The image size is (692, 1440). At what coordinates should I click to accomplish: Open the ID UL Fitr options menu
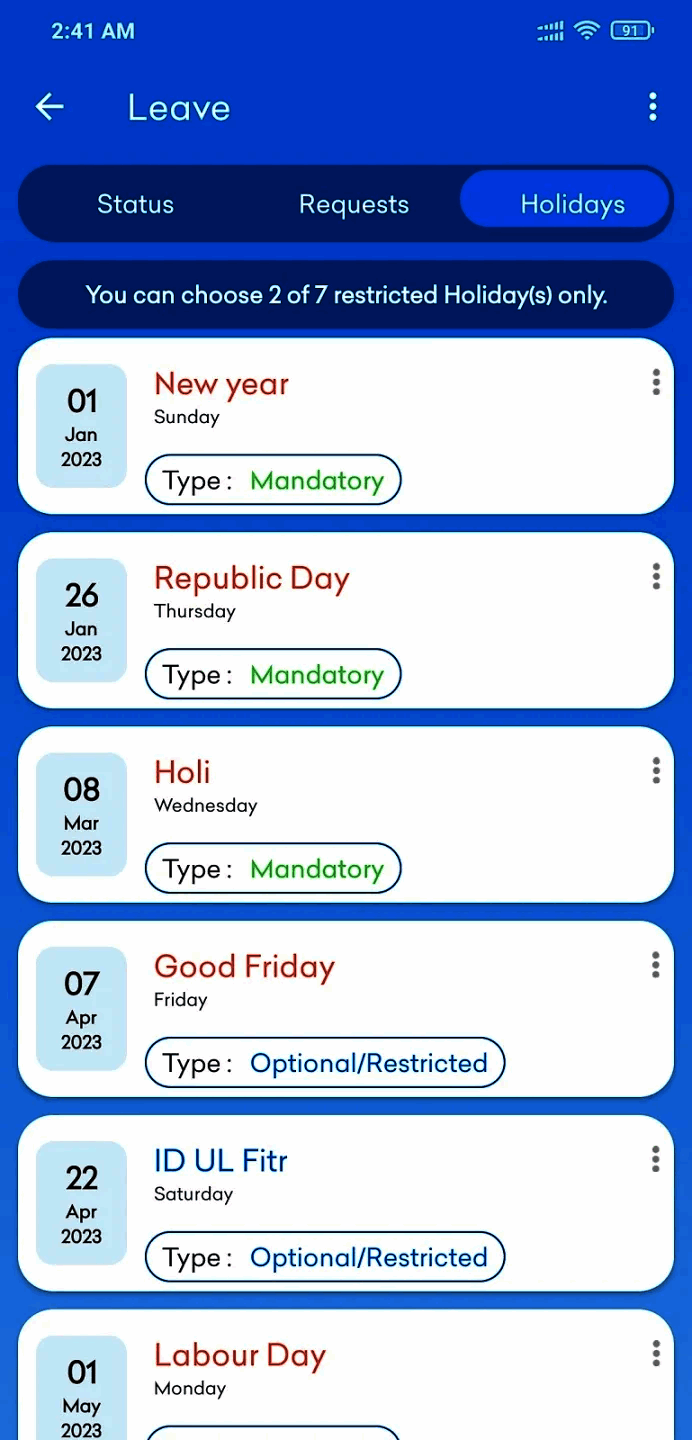pos(656,1159)
